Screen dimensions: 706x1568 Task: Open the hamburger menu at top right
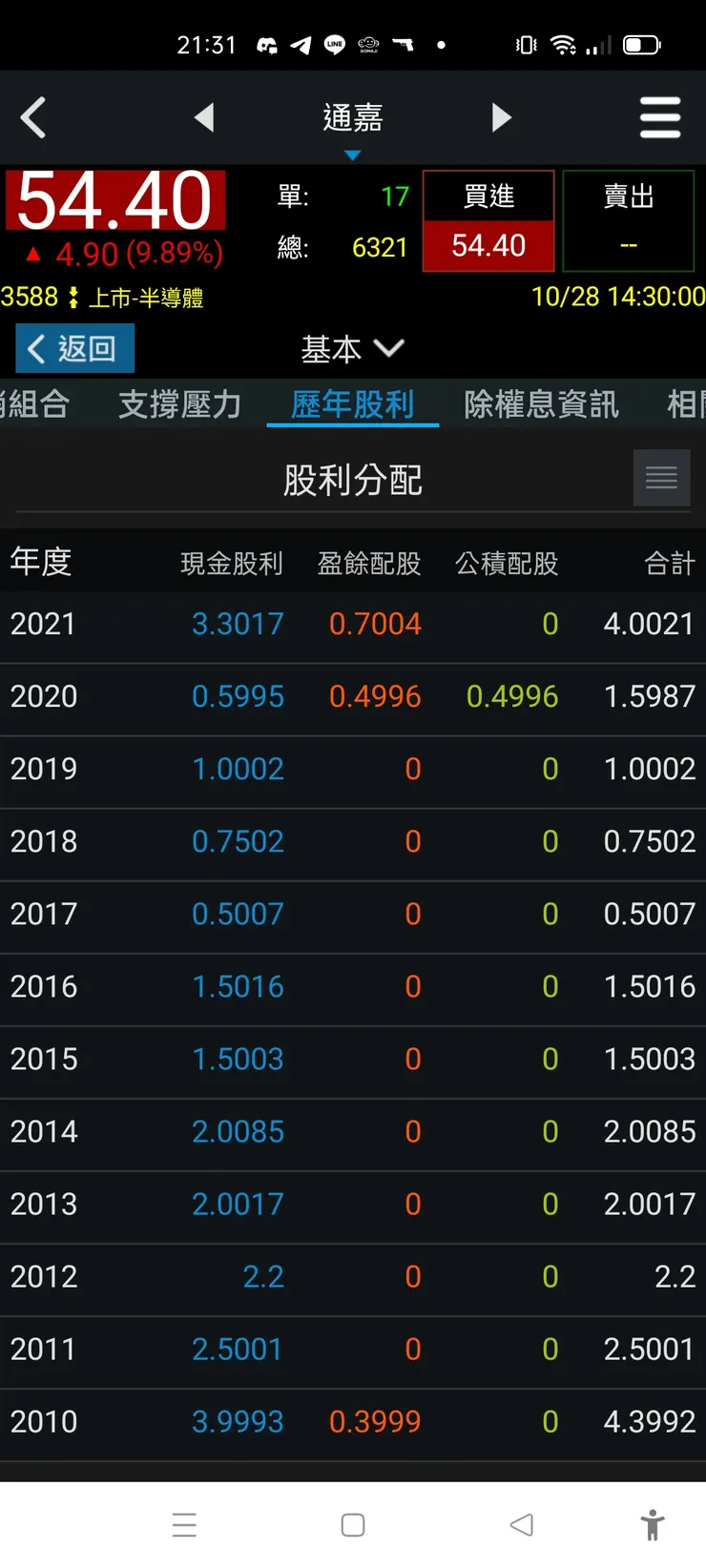tap(660, 116)
